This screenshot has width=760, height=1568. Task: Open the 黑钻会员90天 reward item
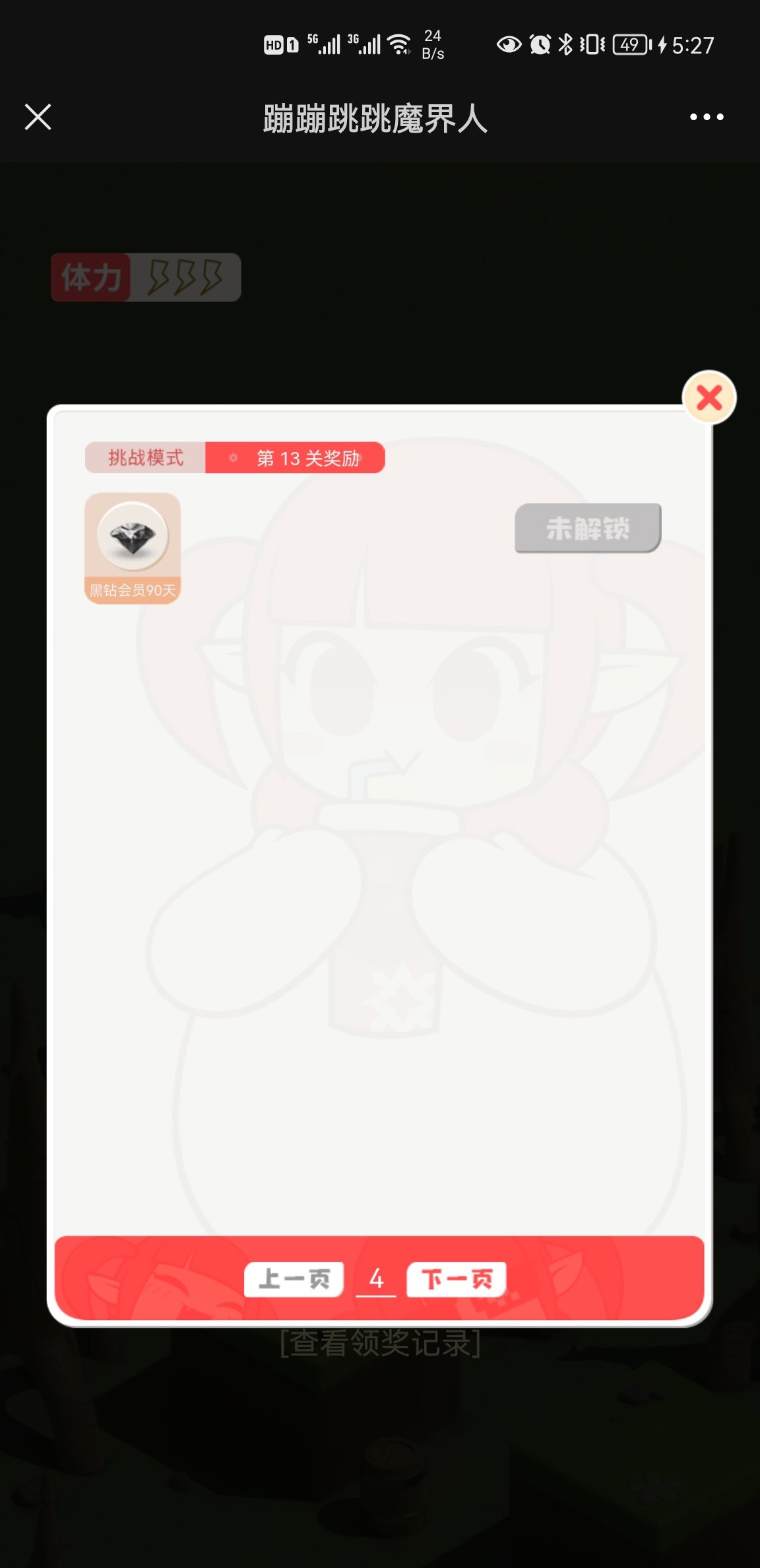pos(133,548)
